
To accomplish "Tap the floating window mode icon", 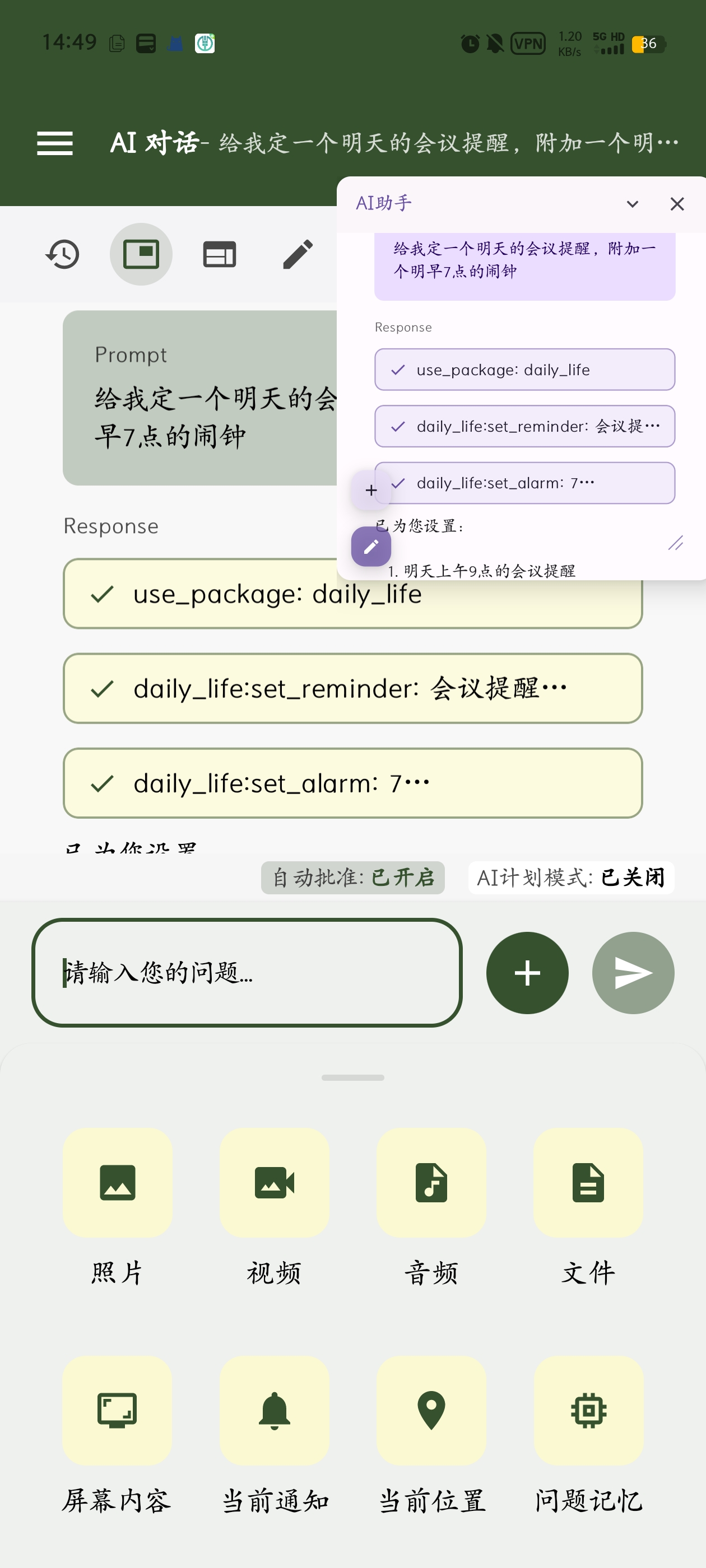I will 141,254.
